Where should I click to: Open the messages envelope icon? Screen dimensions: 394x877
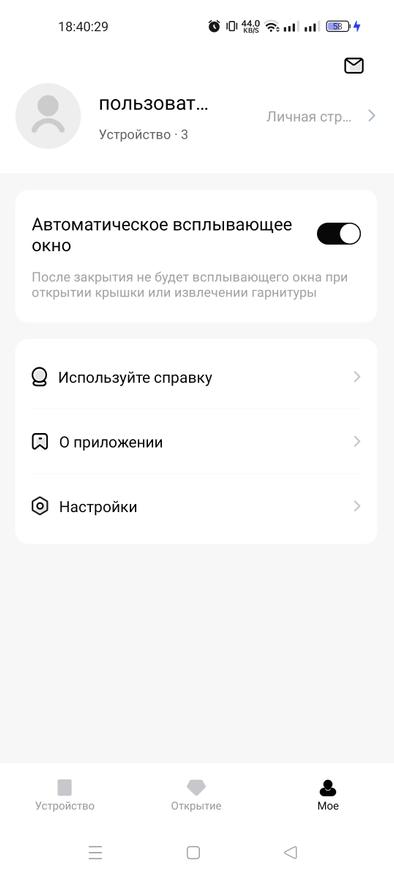[x=353, y=66]
